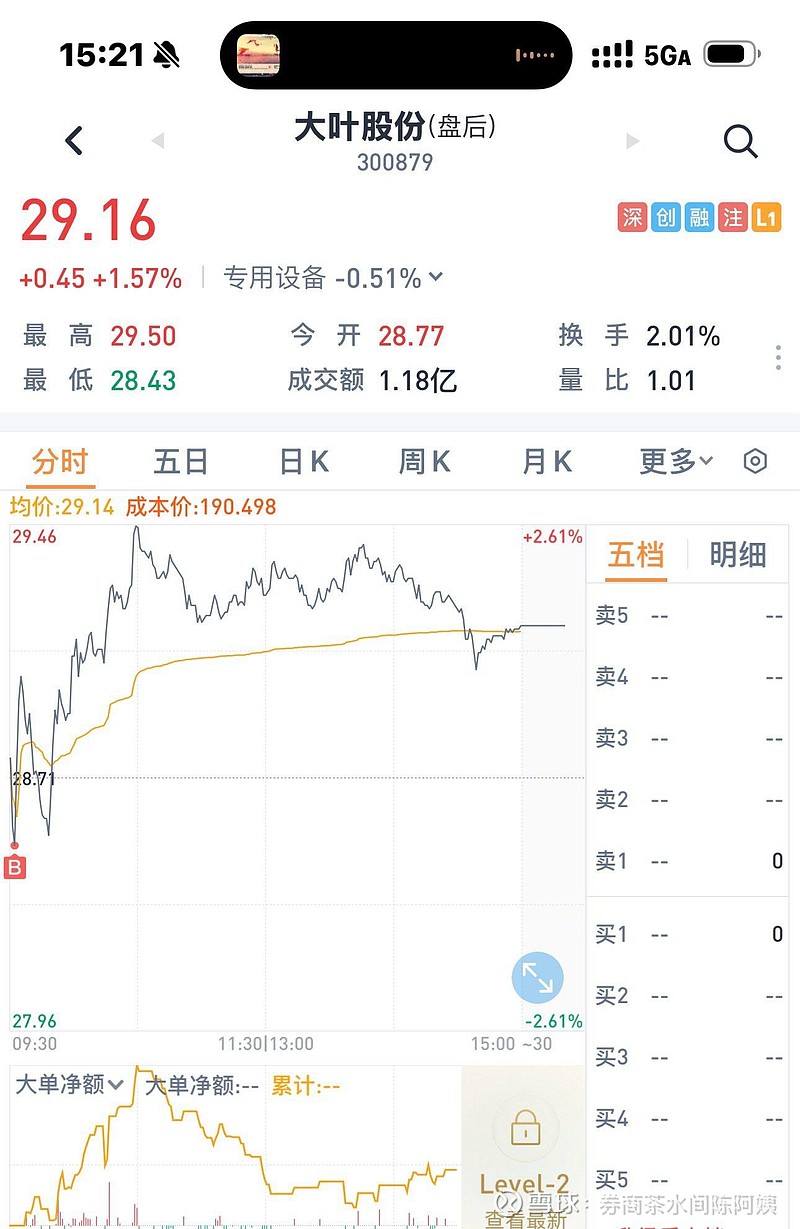Tap the 月K monthly chart label
Screen dimensions: 800x1229
(x=544, y=461)
